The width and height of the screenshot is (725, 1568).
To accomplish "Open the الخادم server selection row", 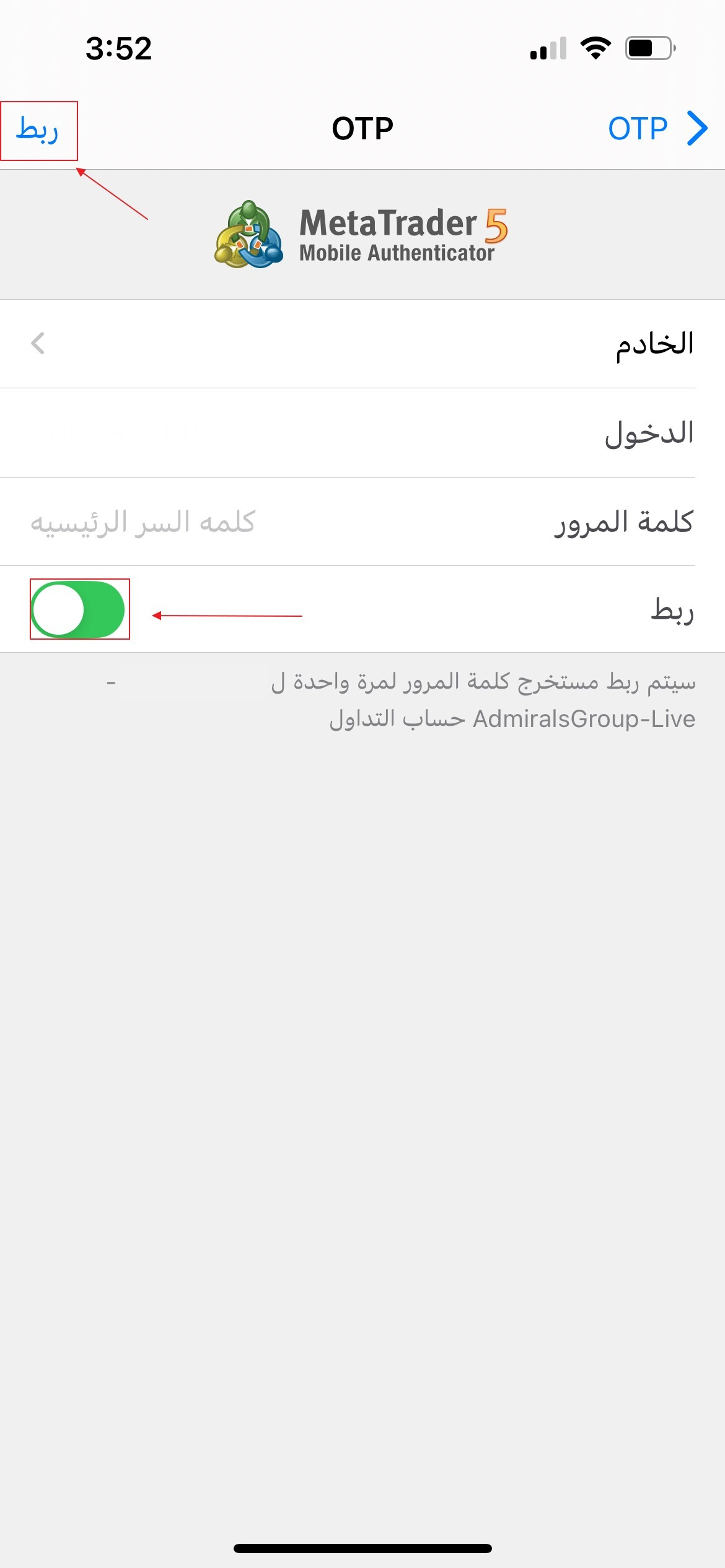I will pyautogui.click(x=362, y=344).
